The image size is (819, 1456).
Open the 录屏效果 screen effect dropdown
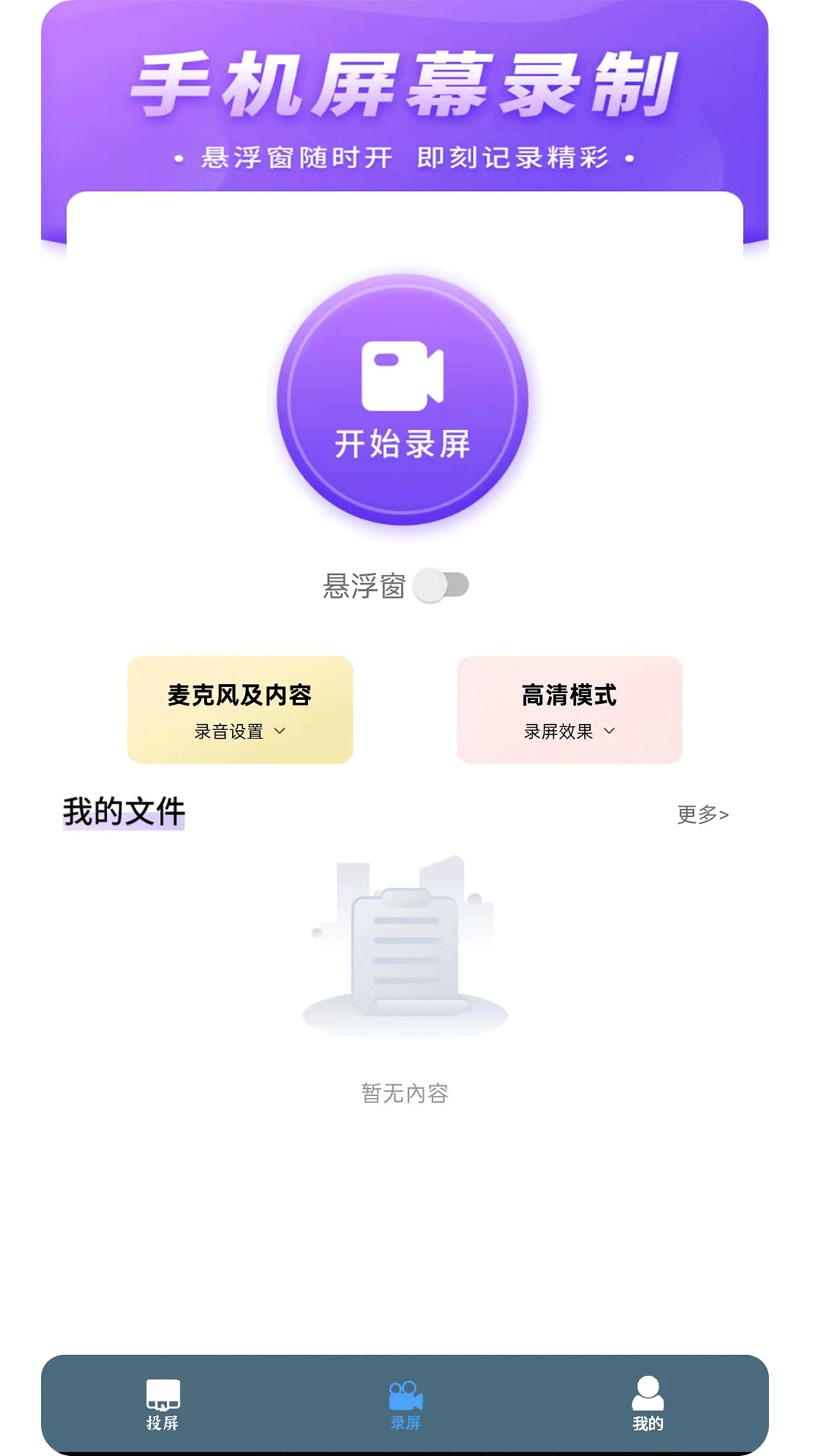coord(568,730)
